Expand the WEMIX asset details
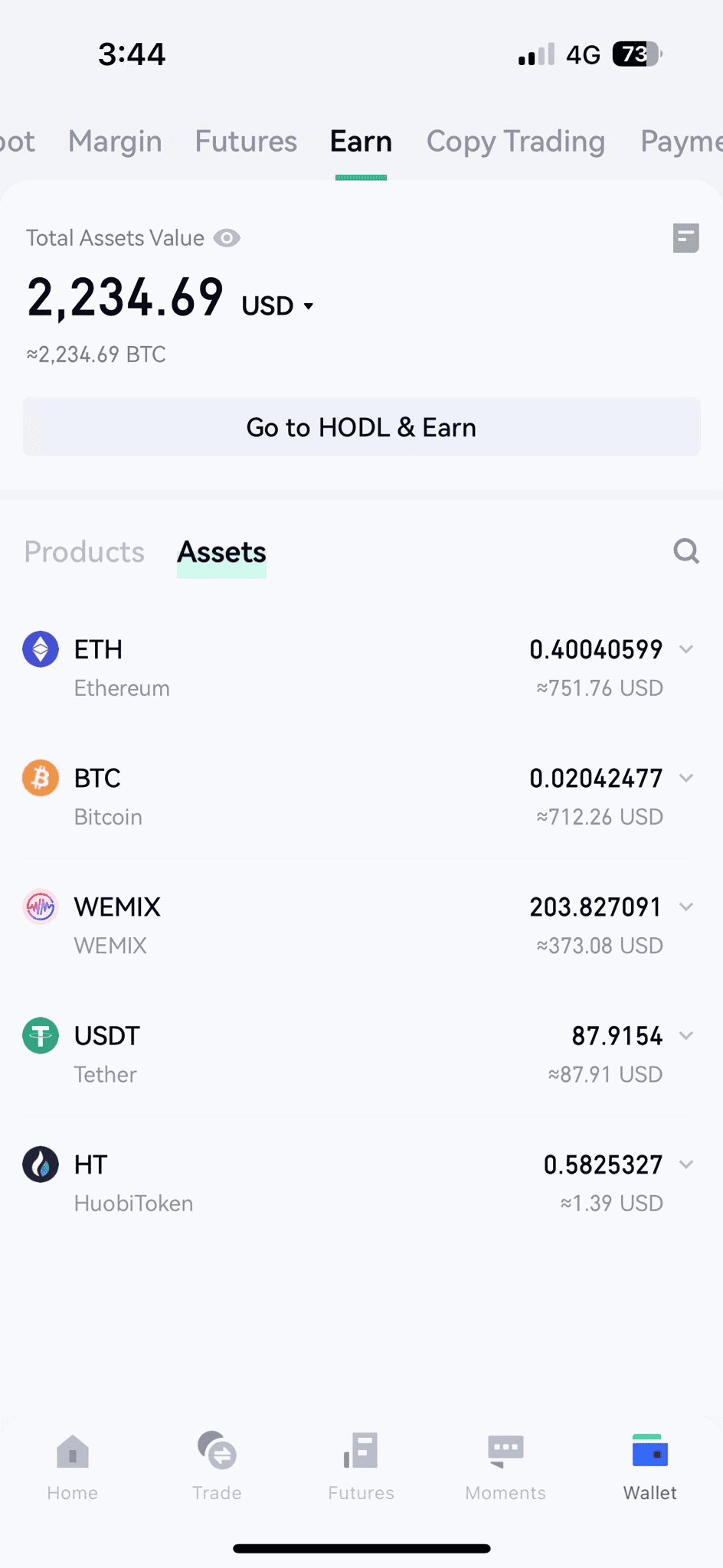 pos(687,906)
